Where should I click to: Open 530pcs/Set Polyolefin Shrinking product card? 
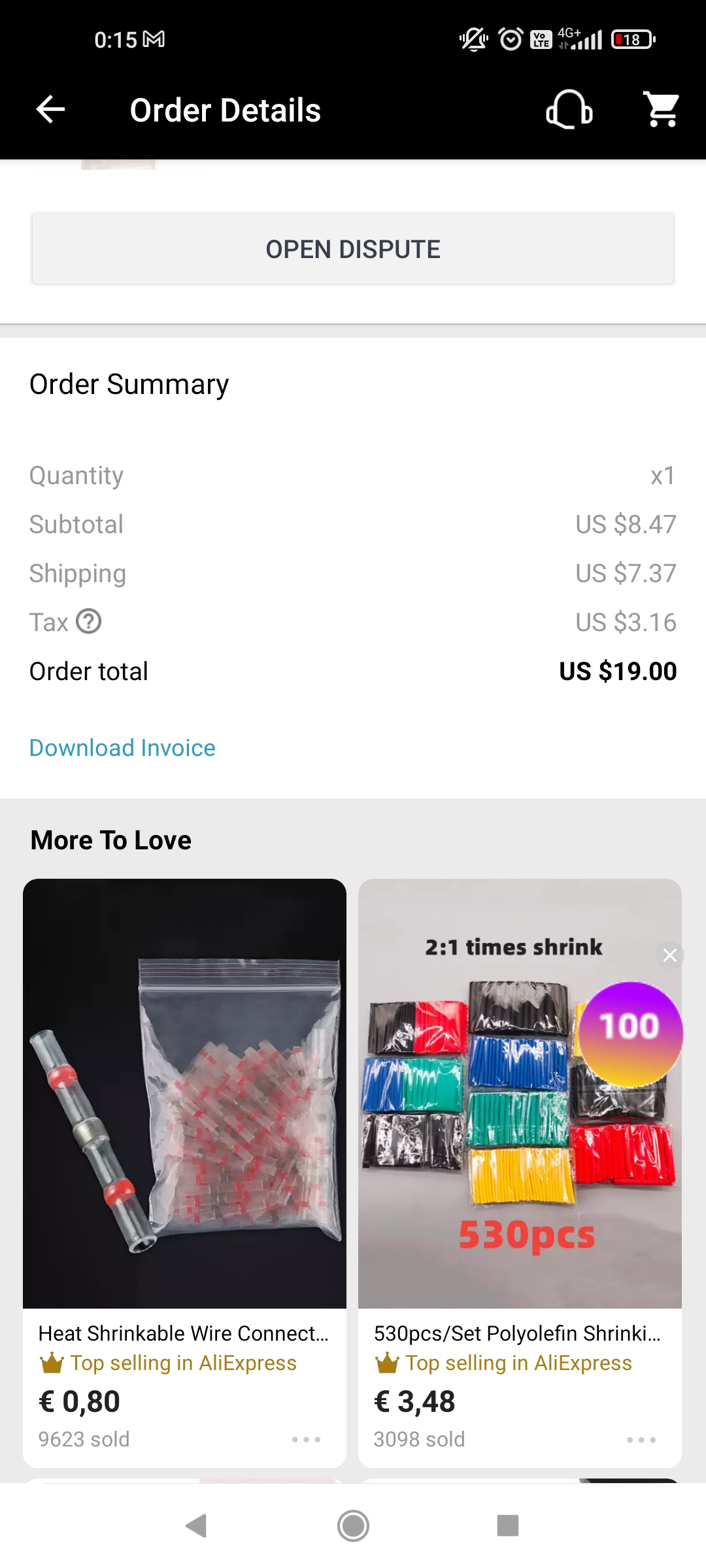point(520,1173)
